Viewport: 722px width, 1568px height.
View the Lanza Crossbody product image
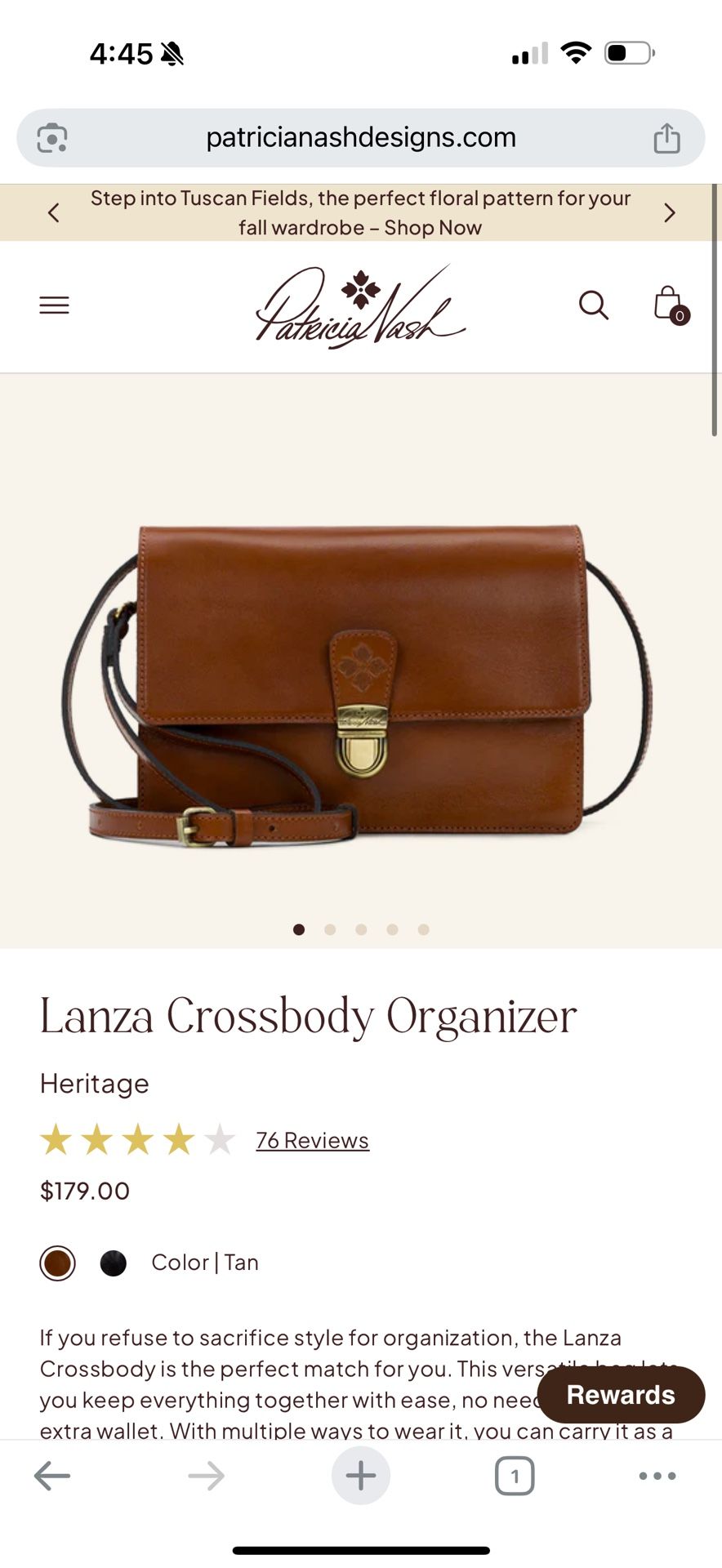359,686
